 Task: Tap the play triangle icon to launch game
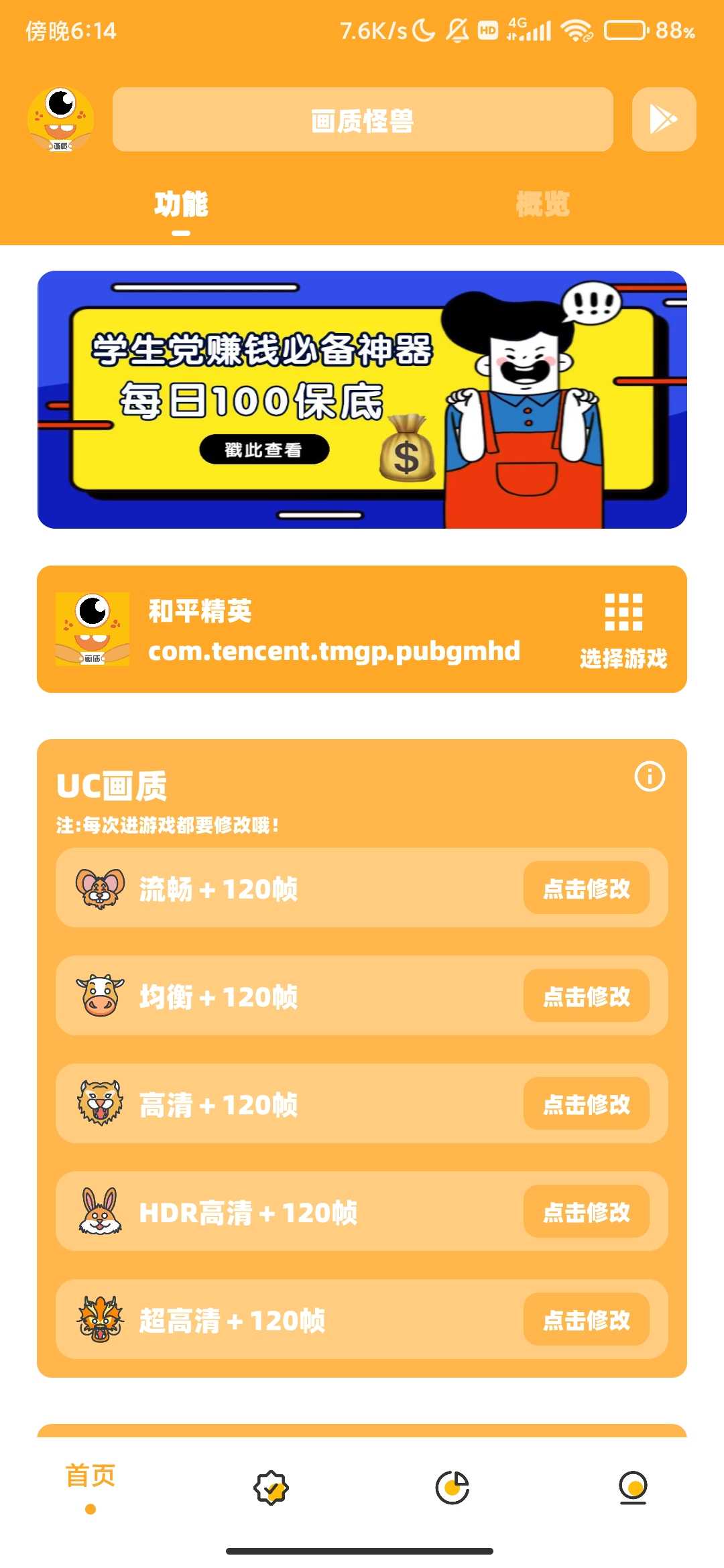pyautogui.click(x=662, y=119)
